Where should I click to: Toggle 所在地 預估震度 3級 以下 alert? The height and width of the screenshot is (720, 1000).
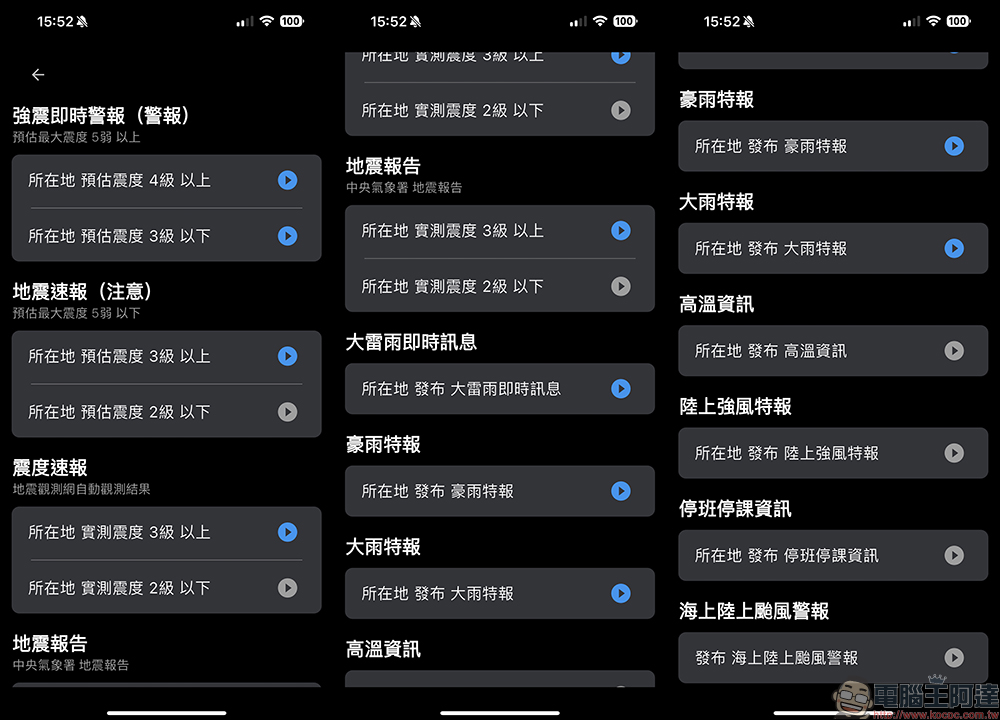point(287,236)
